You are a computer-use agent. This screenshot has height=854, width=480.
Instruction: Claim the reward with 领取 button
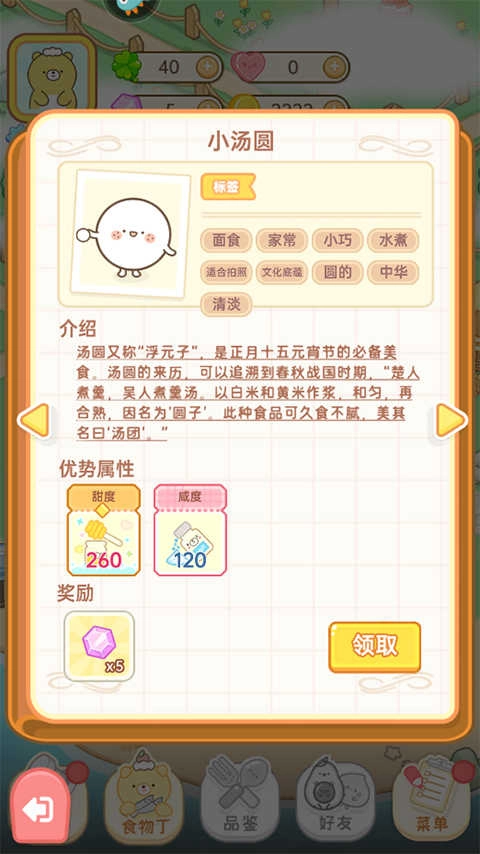374,647
